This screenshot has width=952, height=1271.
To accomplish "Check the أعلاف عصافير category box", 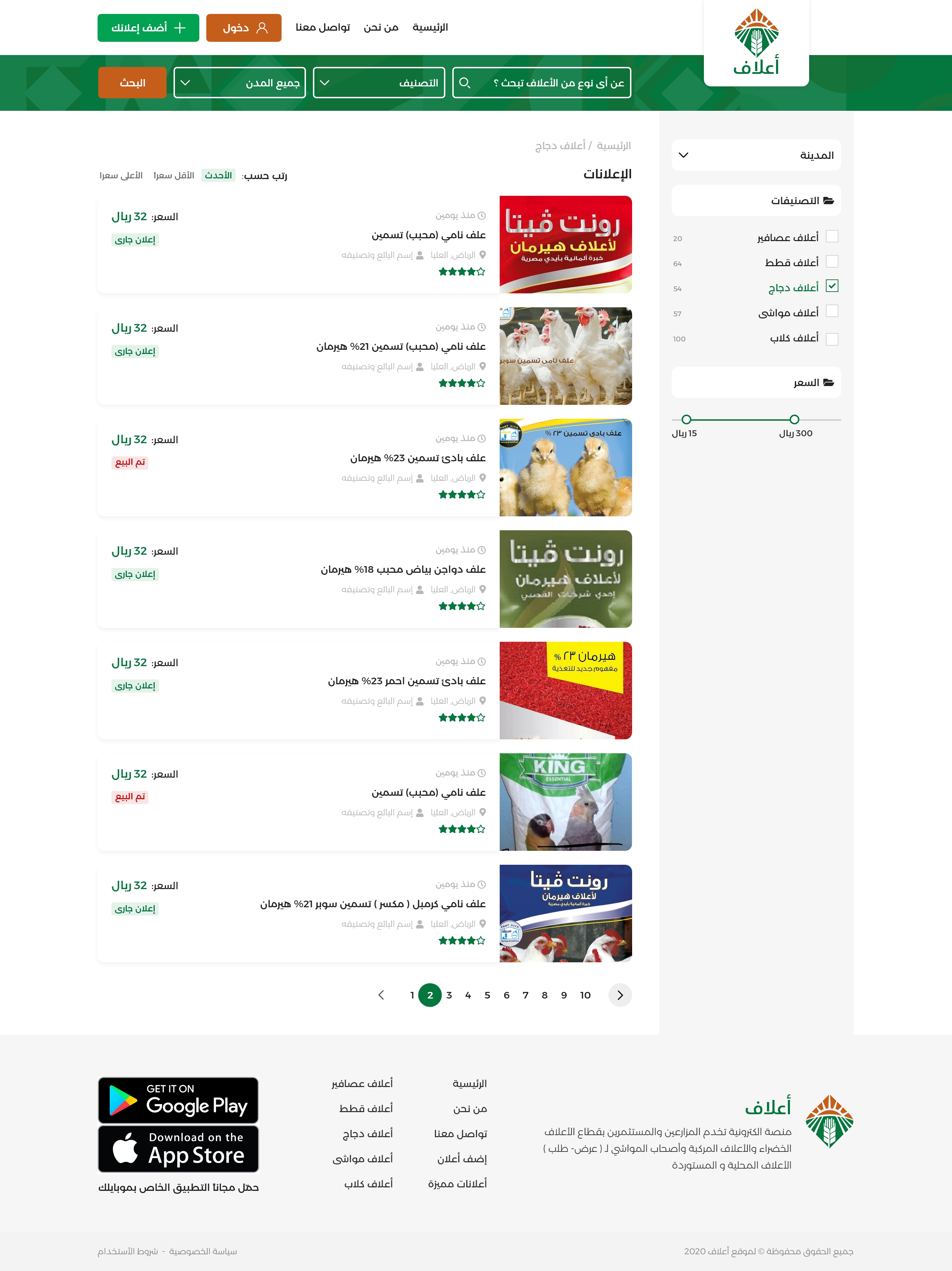I will tap(831, 236).
